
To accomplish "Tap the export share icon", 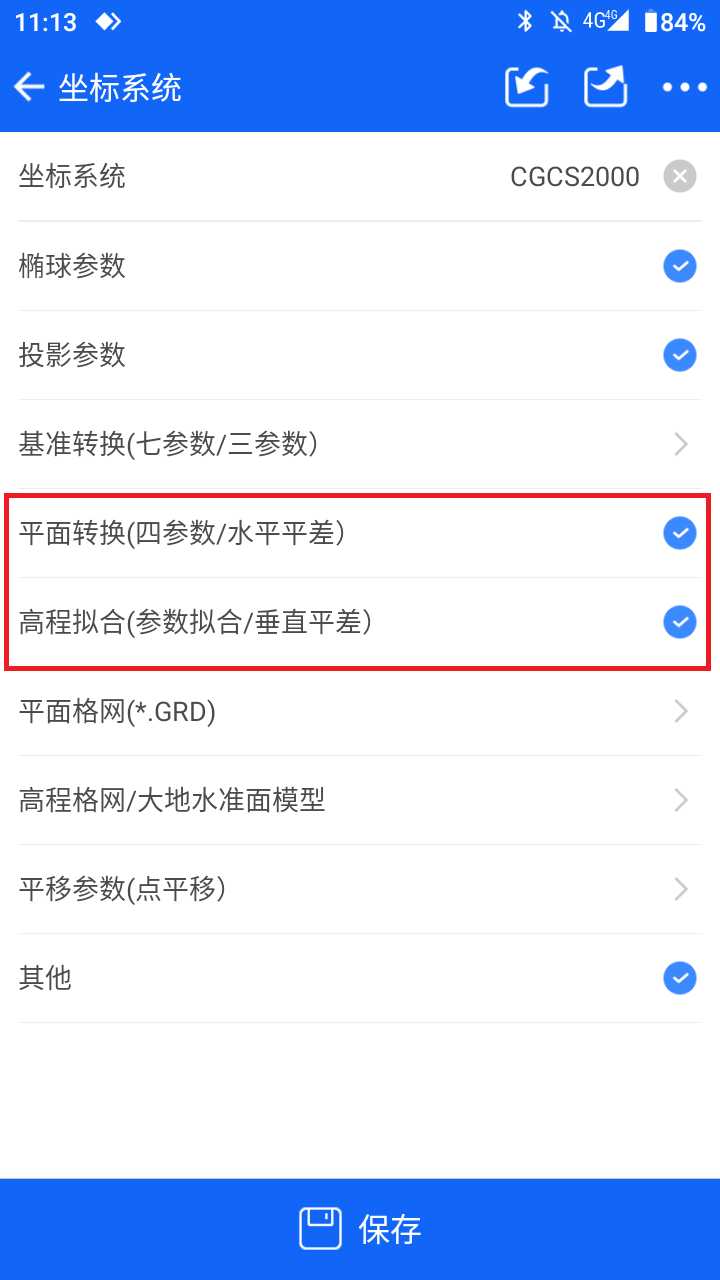I will pyautogui.click(x=606, y=87).
